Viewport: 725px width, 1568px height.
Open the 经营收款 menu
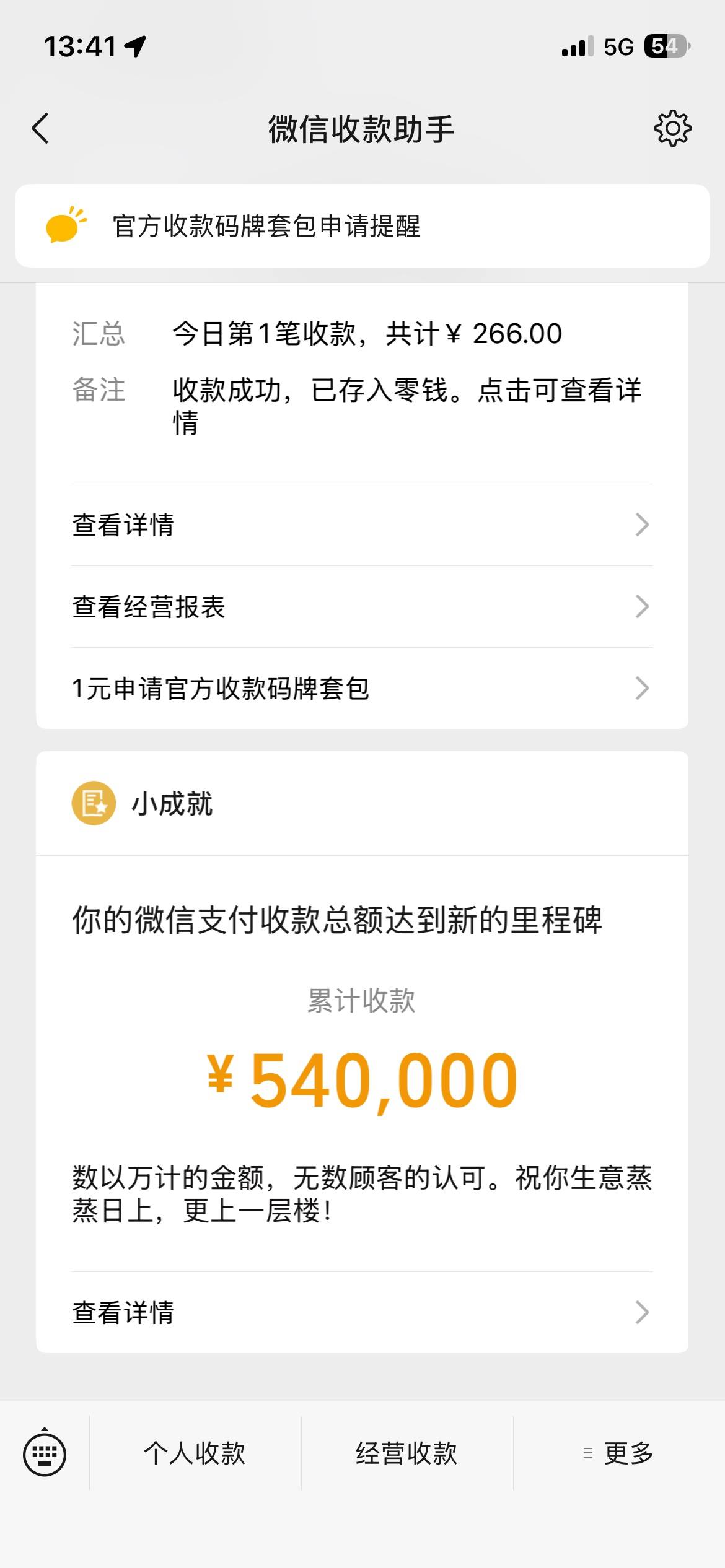407,1453
